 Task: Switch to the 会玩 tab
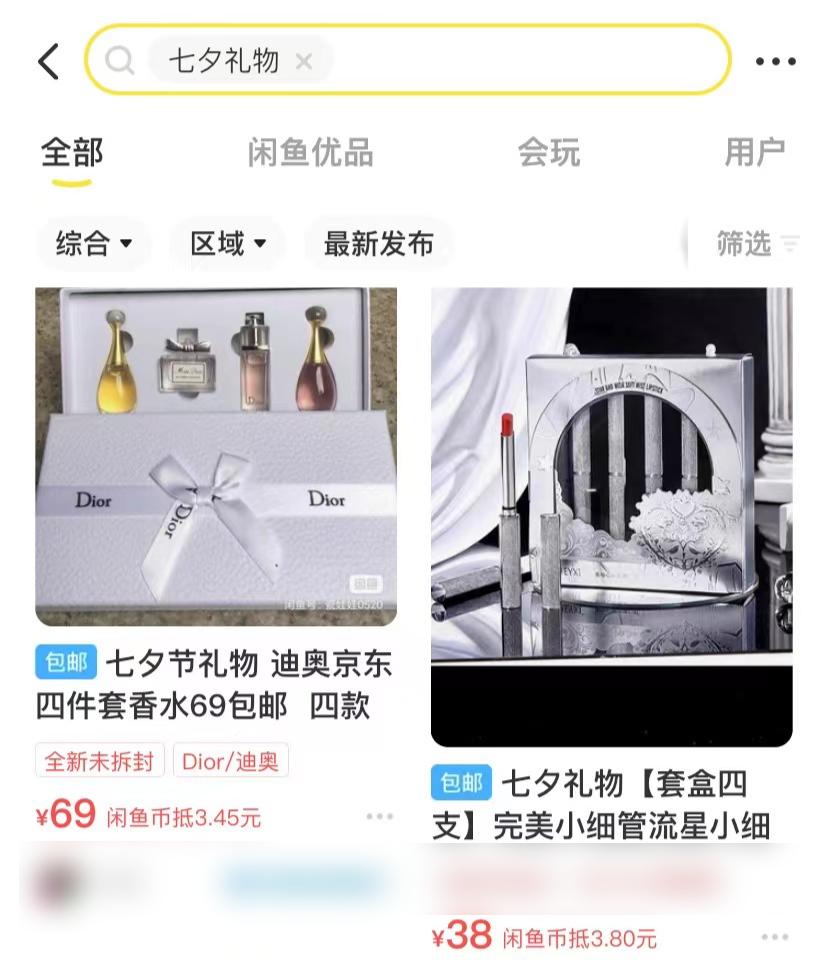pyautogui.click(x=548, y=153)
